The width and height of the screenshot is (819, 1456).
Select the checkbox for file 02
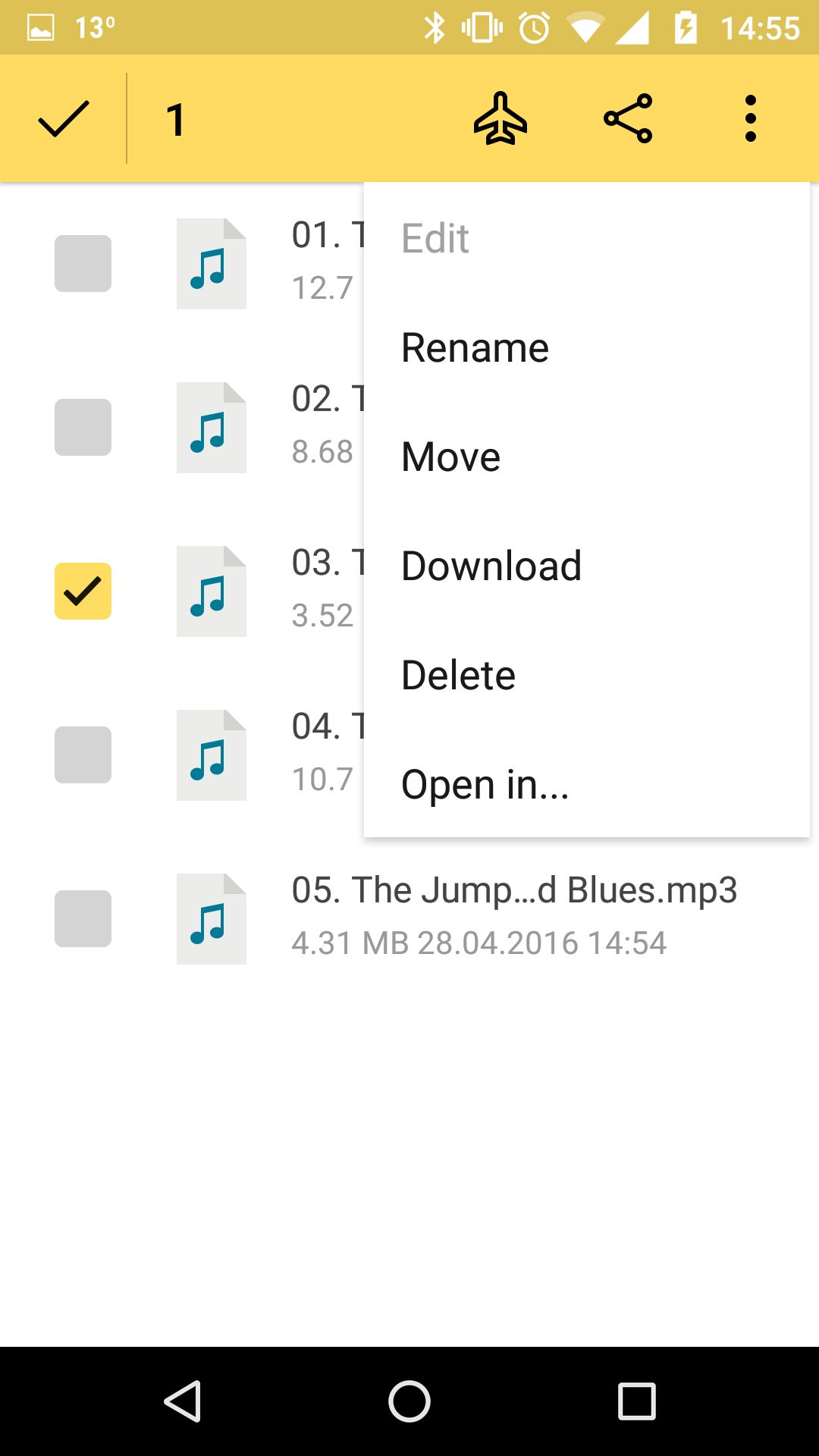83,428
